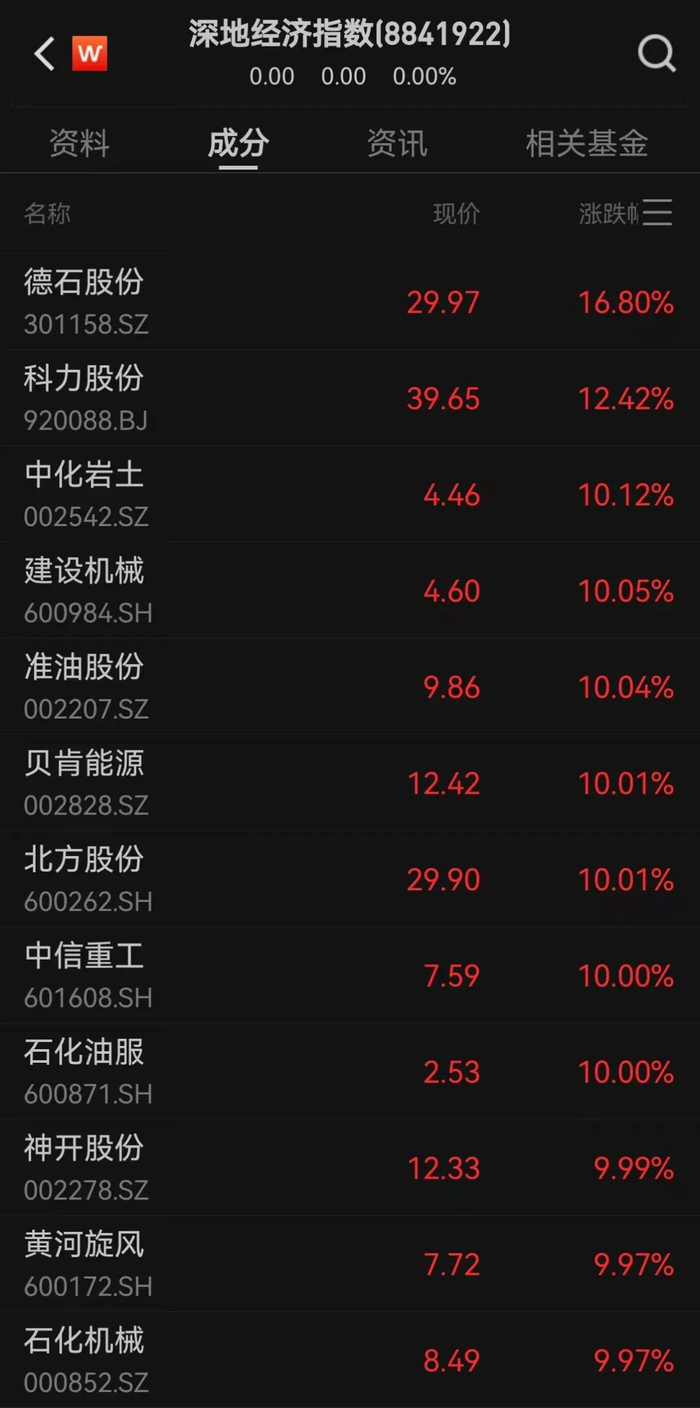Switch to the 资料 tab

[x=79, y=144]
